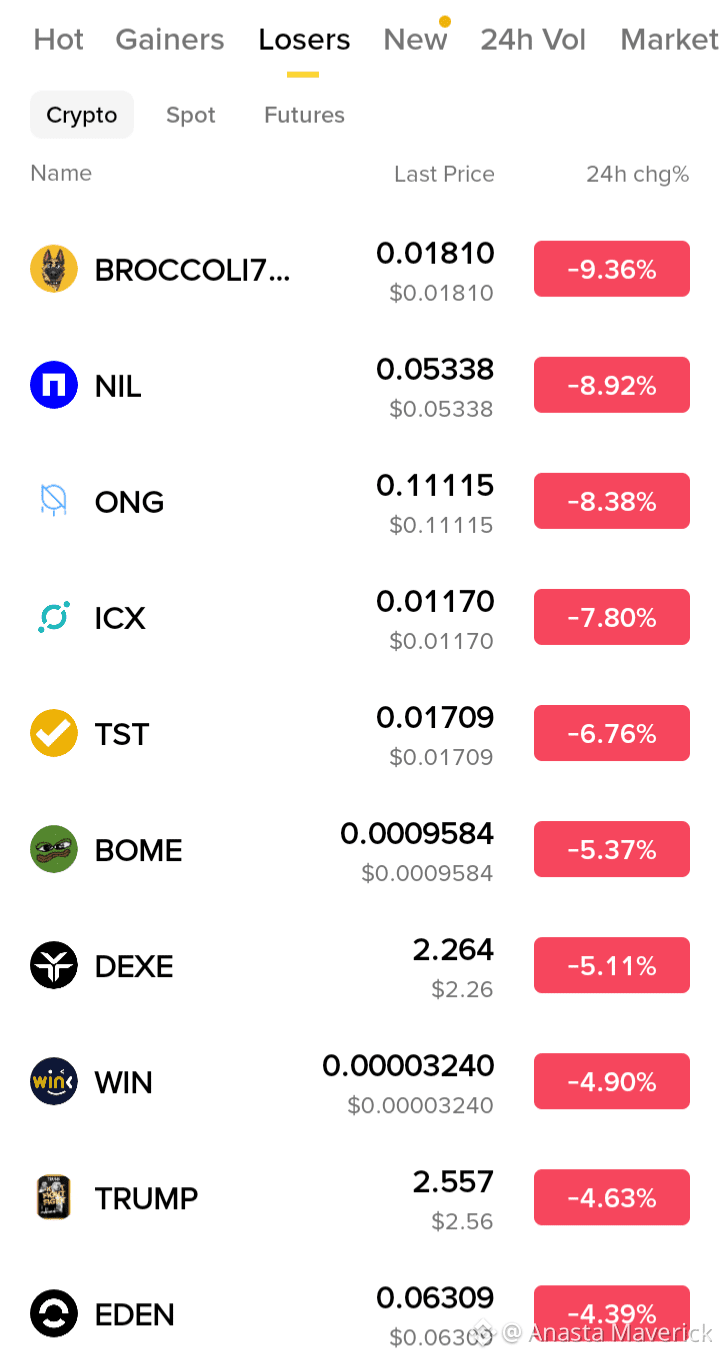Select the Futures filter chip
Viewport: 720px width, 1358px height.
304,115
